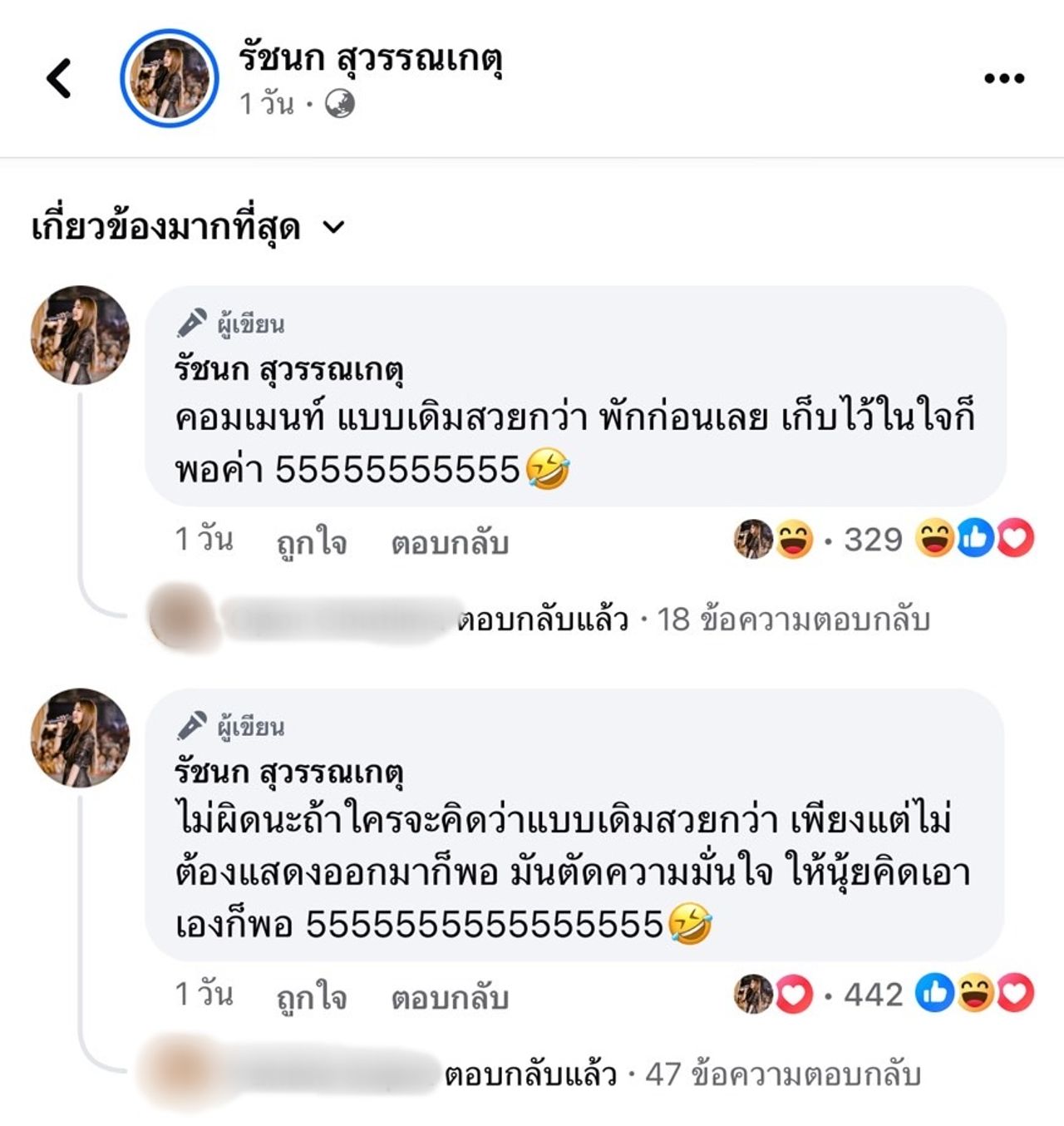Open commenter avatar beside the first comment
The width and height of the screenshot is (1064, 1126).
[81, 335]
